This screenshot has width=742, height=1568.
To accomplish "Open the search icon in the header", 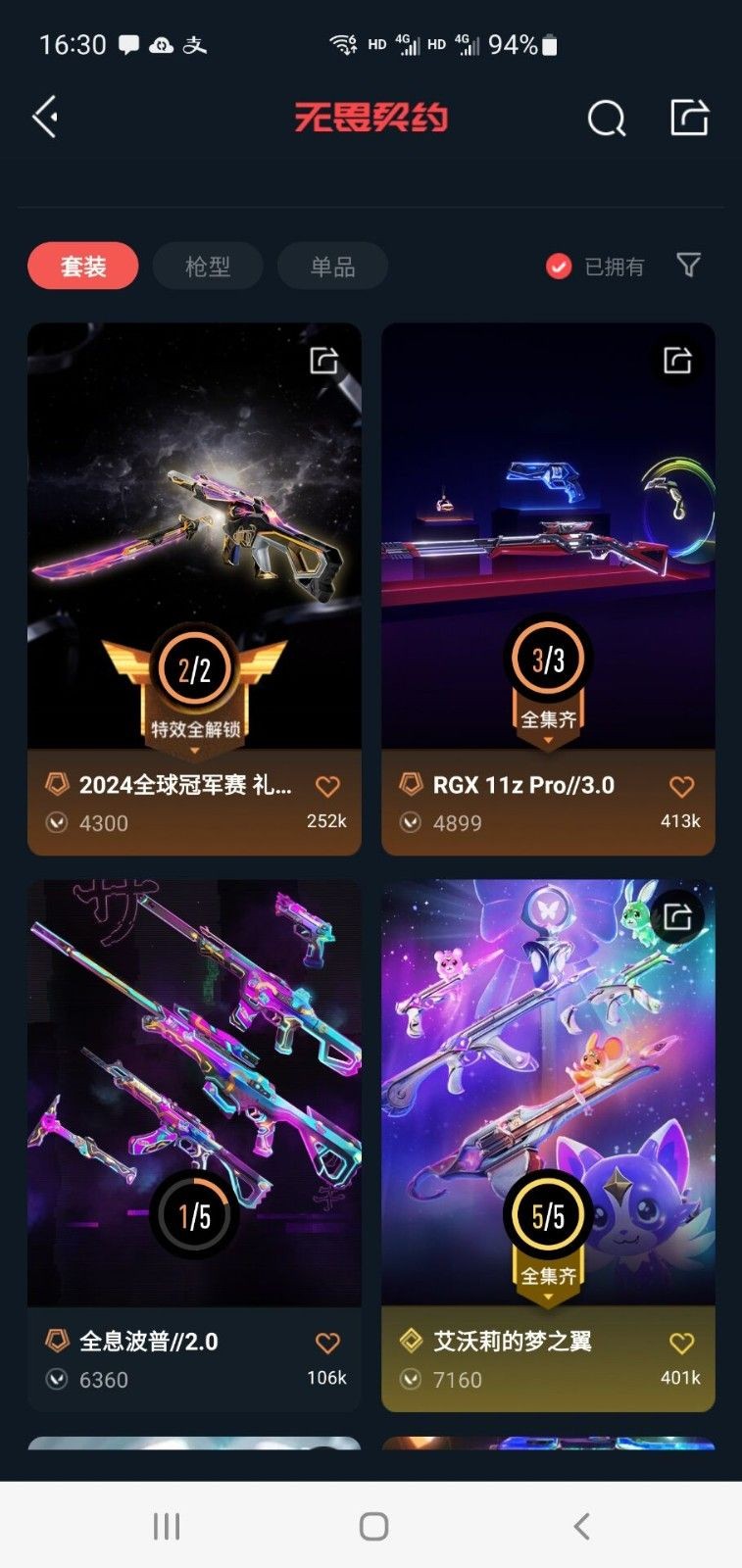I will (x=606, y=119).
